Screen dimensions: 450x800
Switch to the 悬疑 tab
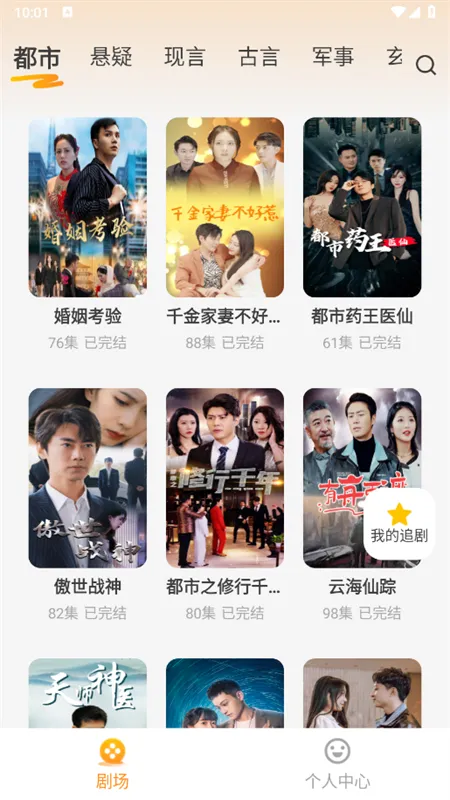click(111, 57)
